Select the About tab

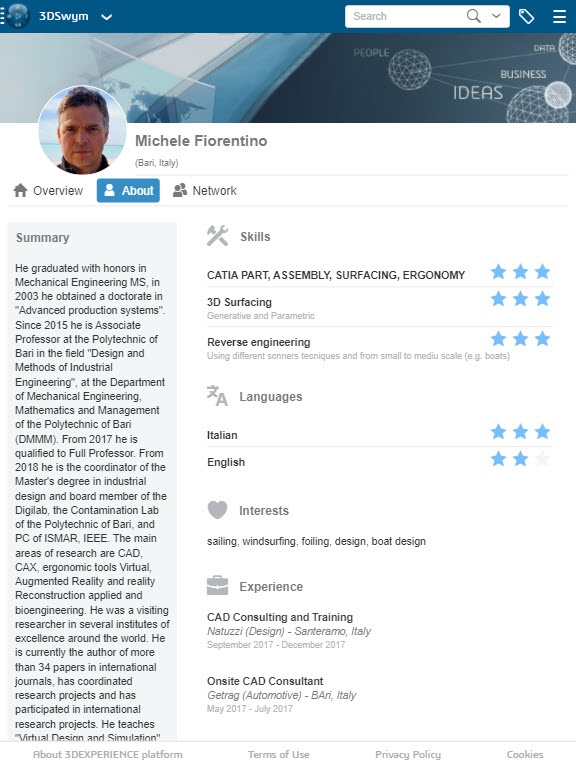coord(128,191)
